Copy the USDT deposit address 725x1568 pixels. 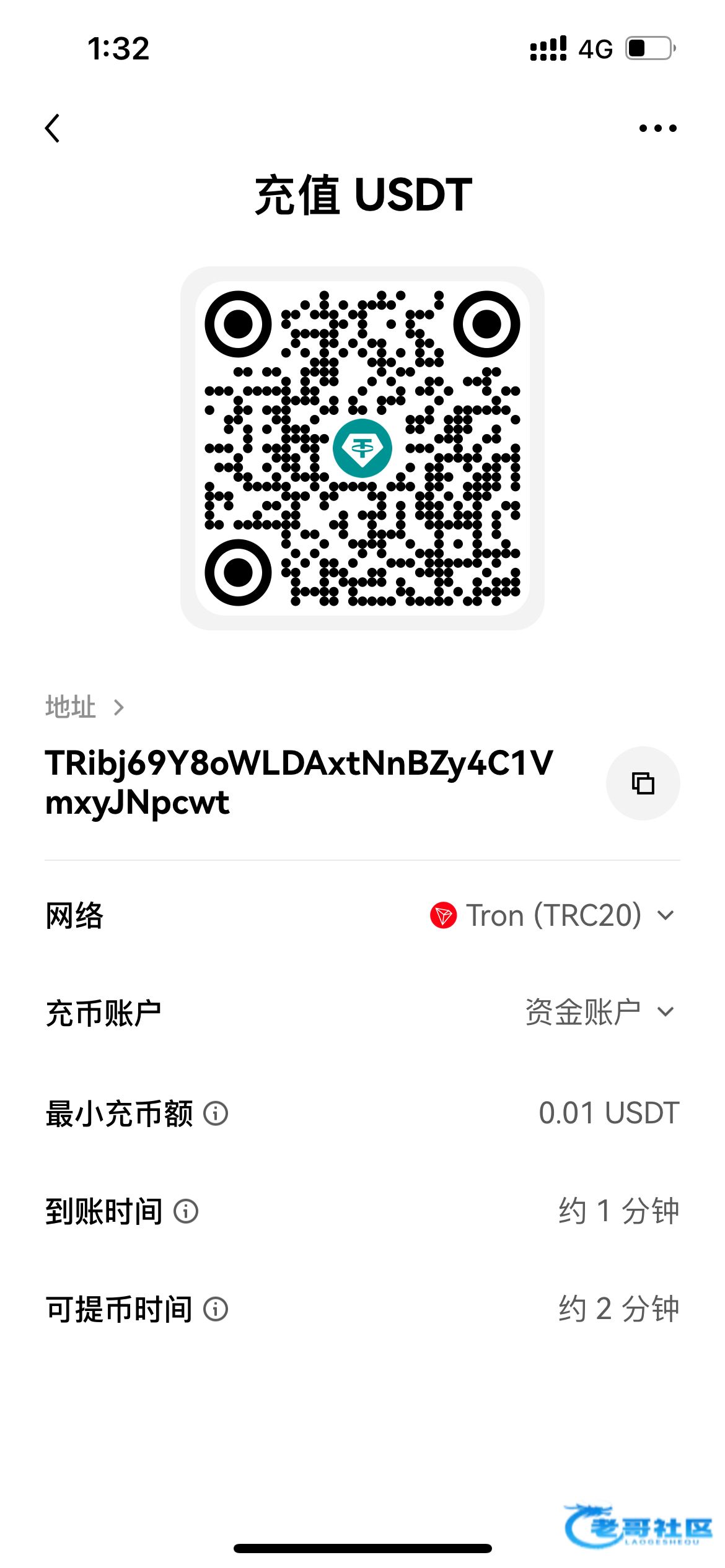coord(643,783)
